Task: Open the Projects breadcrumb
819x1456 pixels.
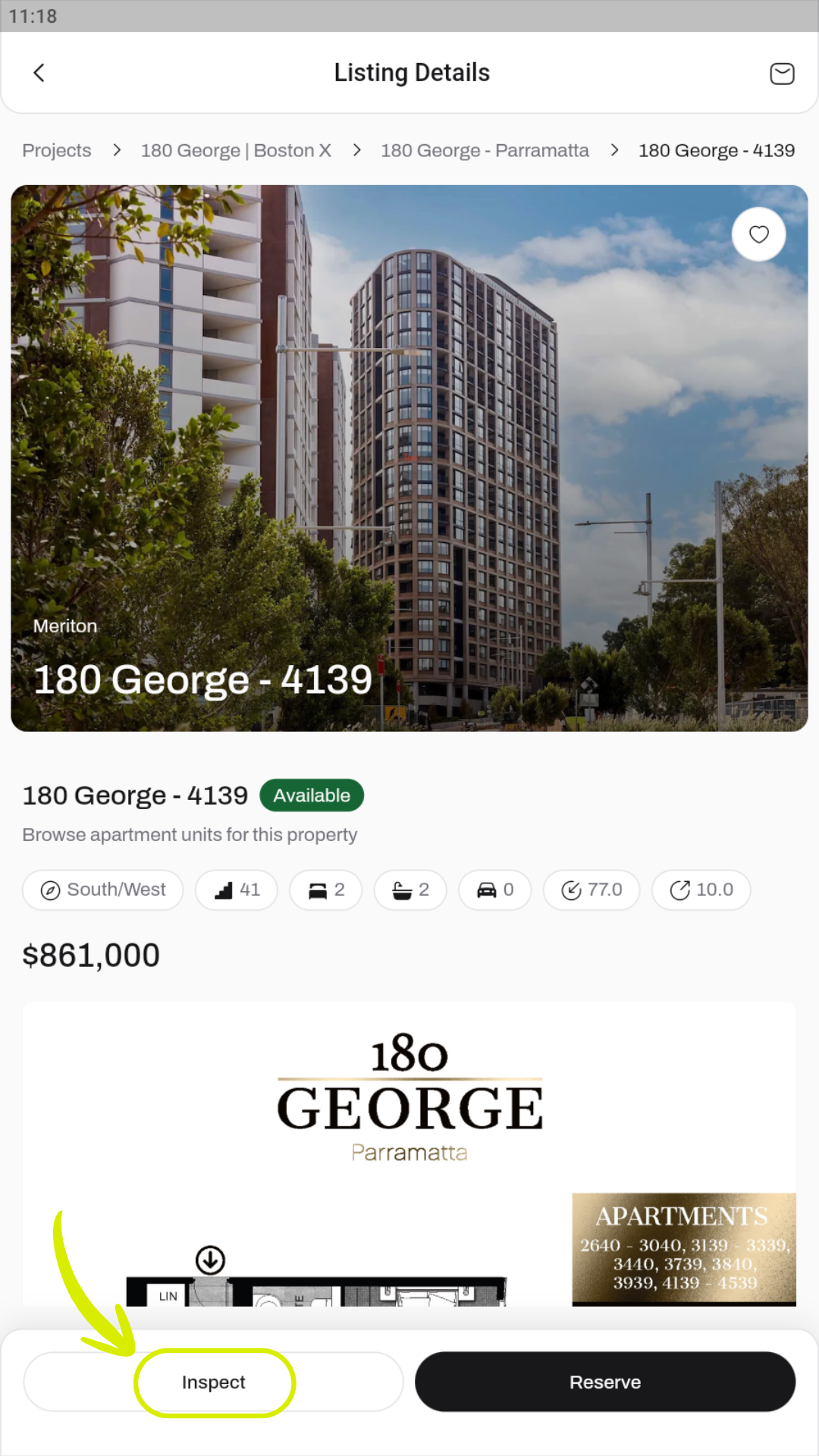Action: coord(57,150)
